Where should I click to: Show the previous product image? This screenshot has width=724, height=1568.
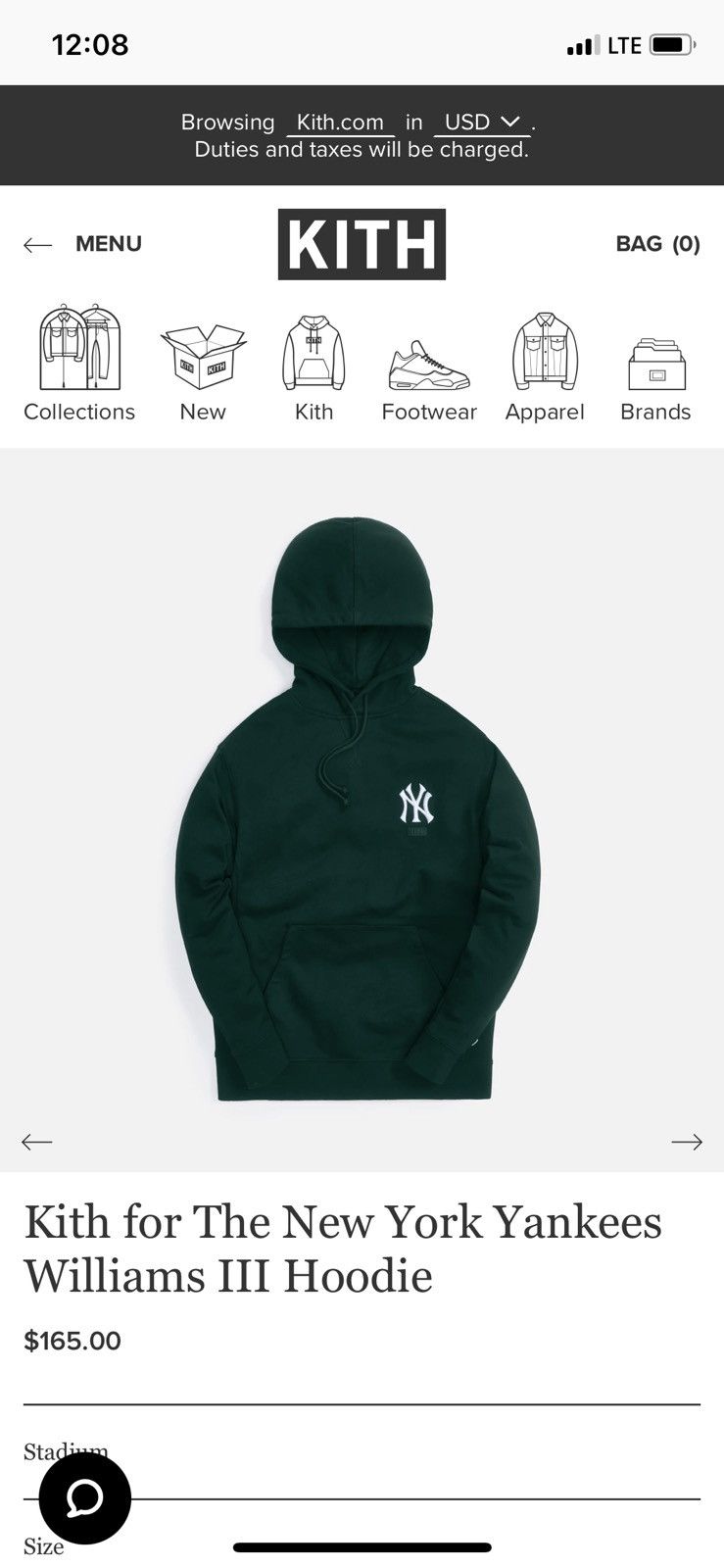(37, 1142)
